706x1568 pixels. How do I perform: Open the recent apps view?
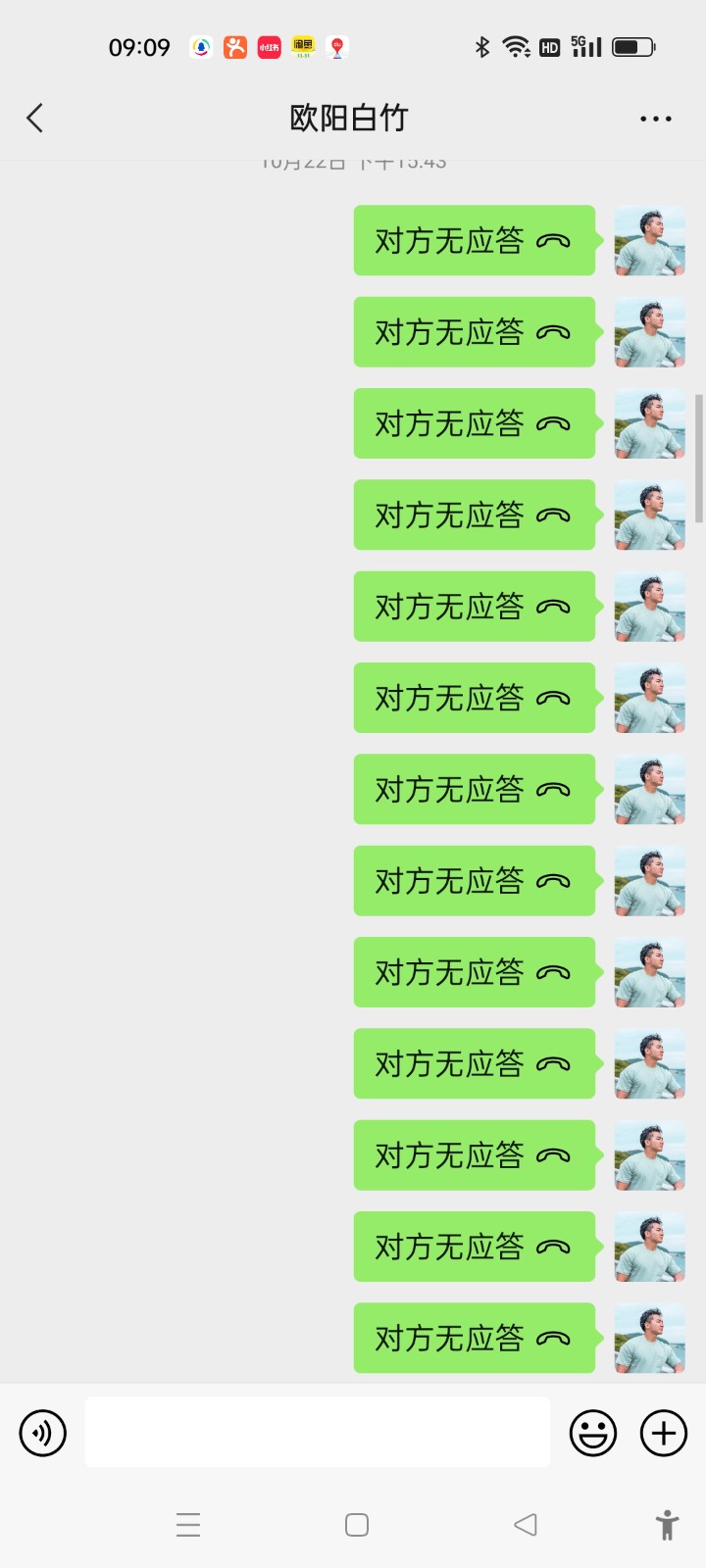[188, 1525]
